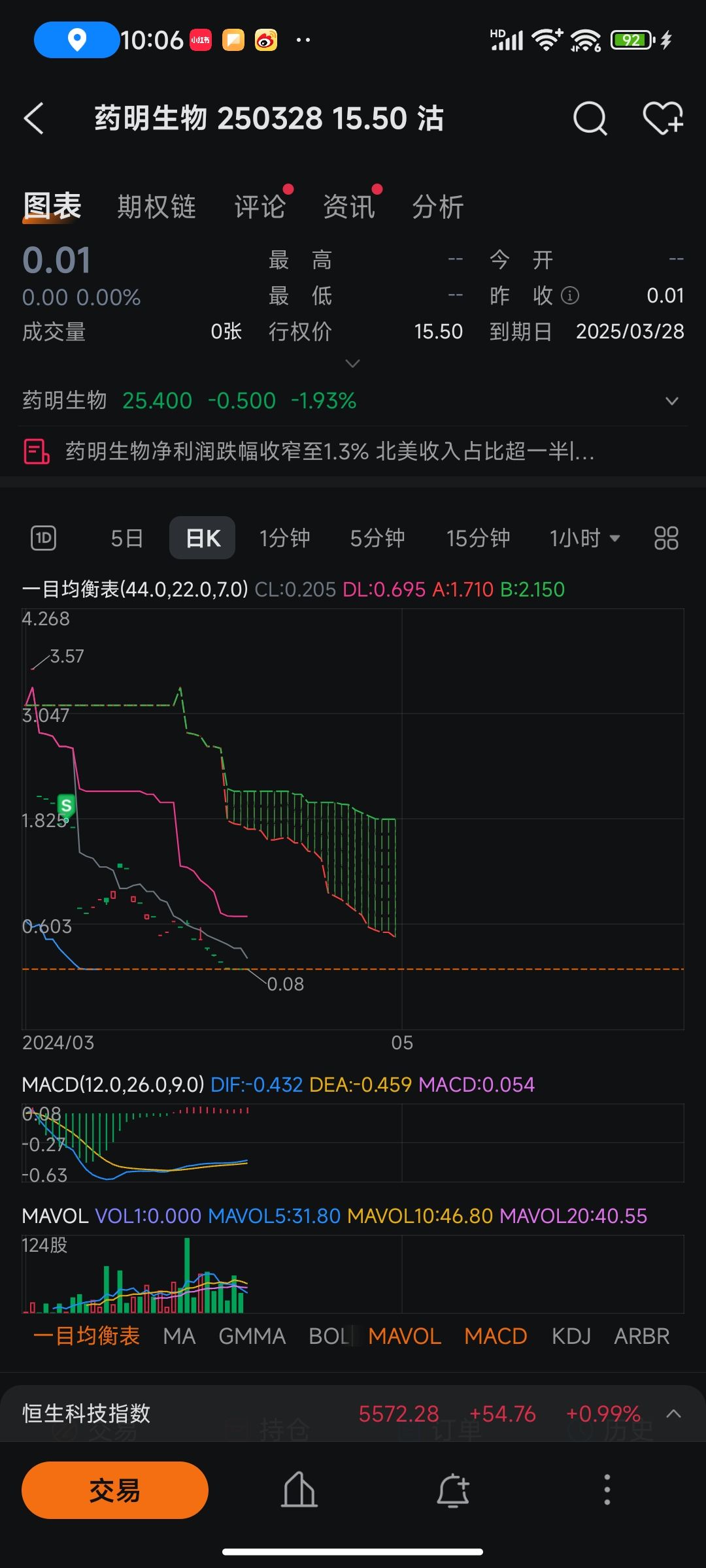
Task: Select the 15分钟 chart interval
Action: (478, 538)
